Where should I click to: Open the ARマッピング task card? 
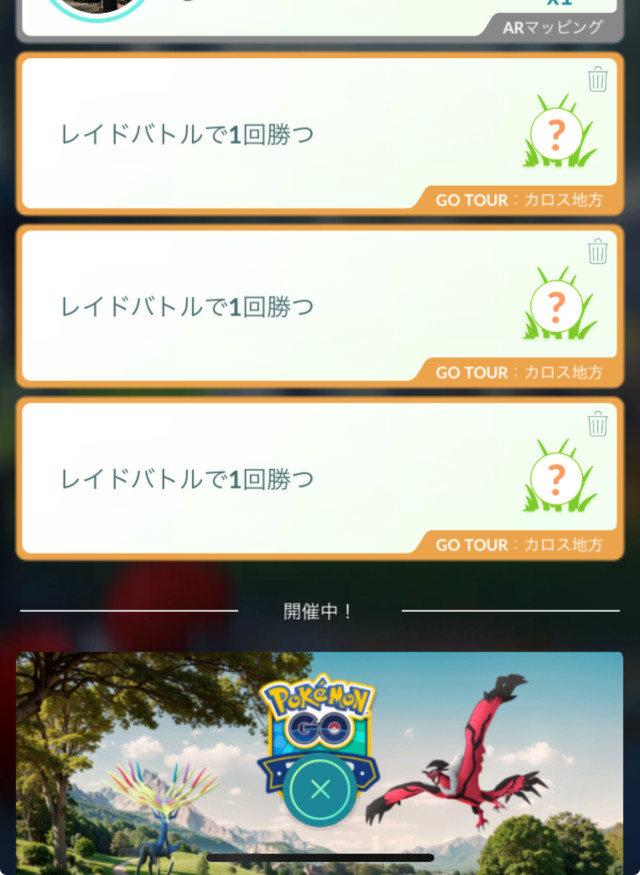[320, 18]
